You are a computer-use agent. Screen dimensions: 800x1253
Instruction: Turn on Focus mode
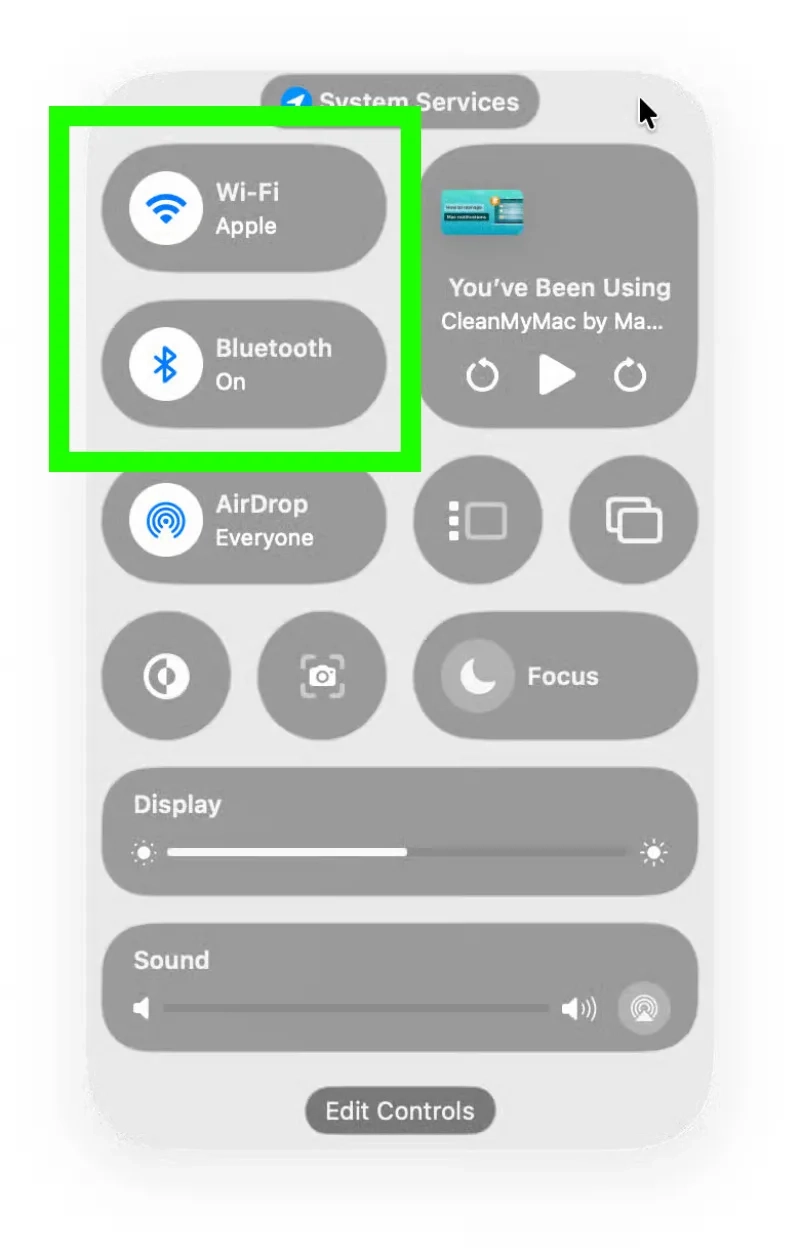[x=478, y=677]
